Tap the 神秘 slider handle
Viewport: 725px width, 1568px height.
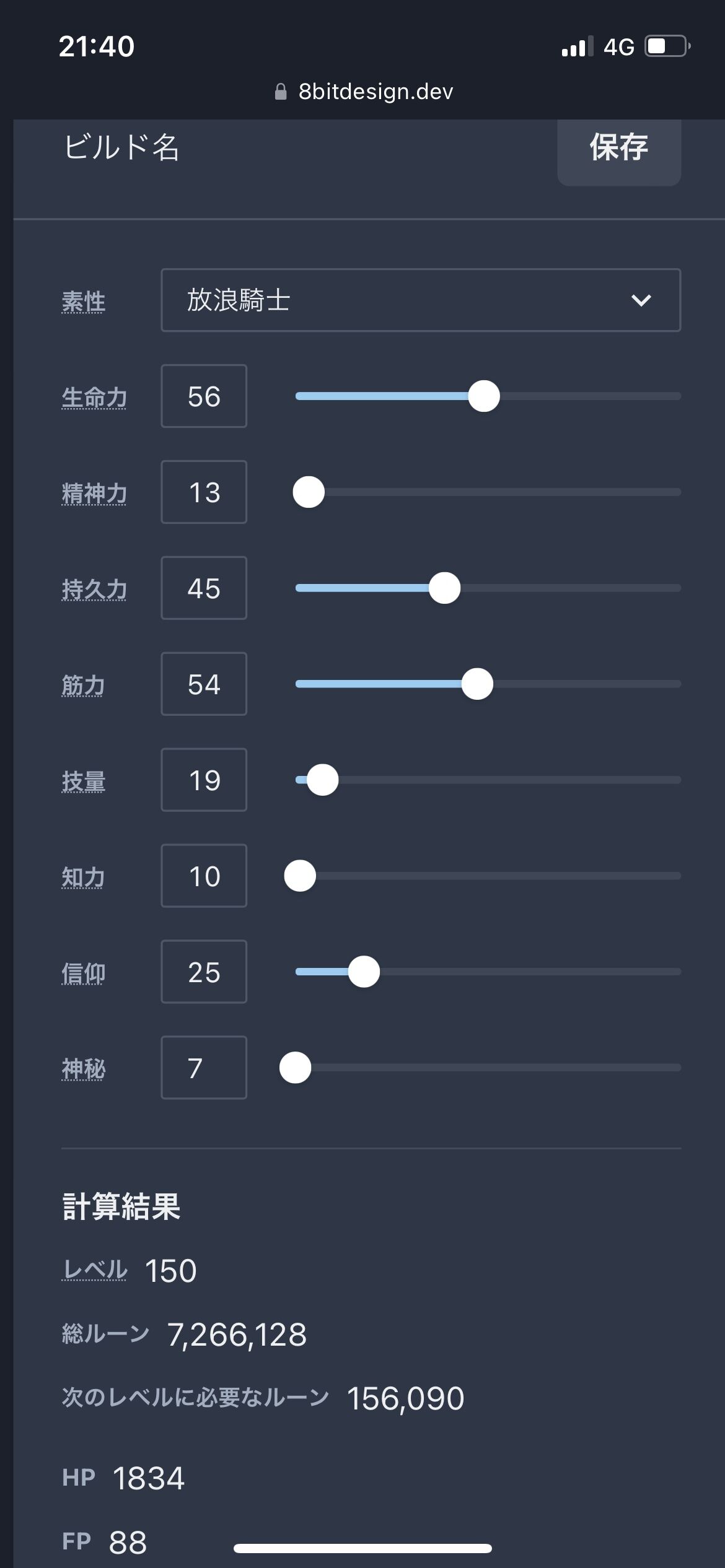tap(296, 1068)
